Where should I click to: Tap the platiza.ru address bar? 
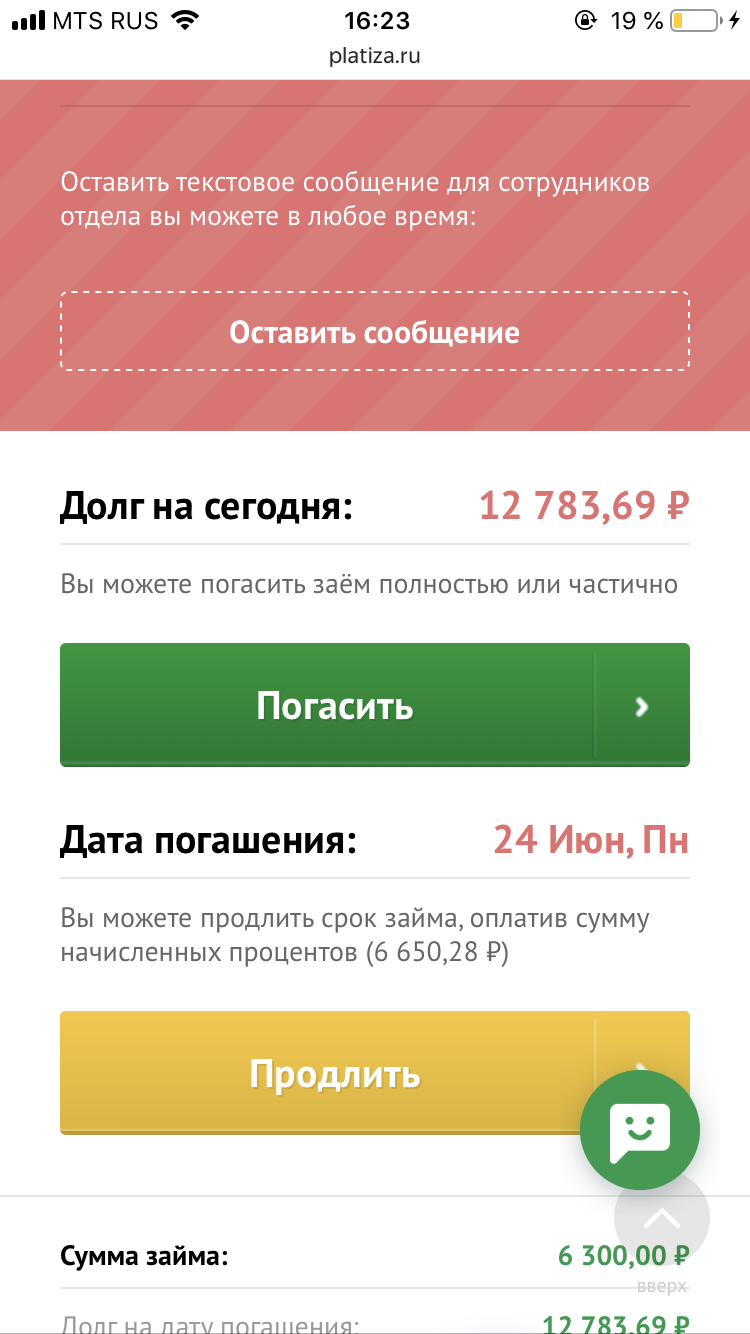click(374, 56)
